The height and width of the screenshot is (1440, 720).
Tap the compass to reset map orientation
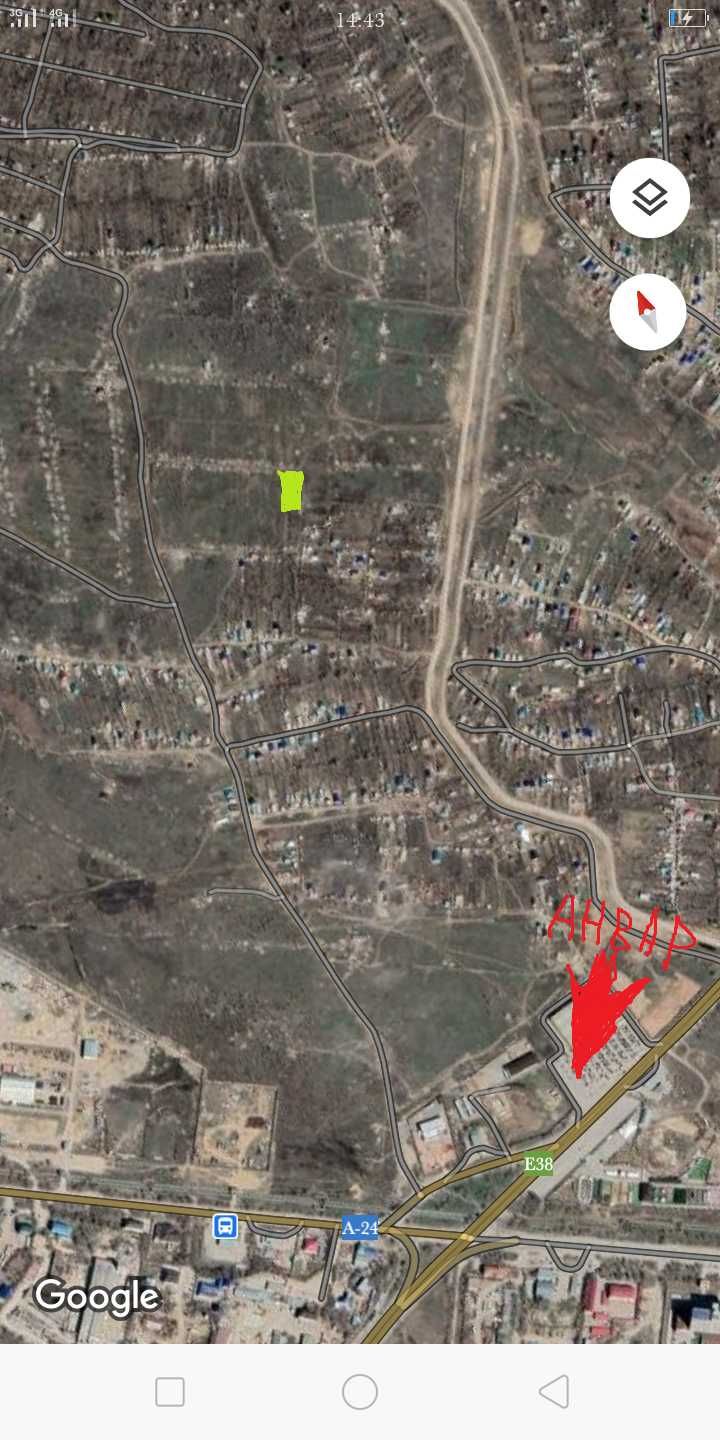click(x=648, y=312)
